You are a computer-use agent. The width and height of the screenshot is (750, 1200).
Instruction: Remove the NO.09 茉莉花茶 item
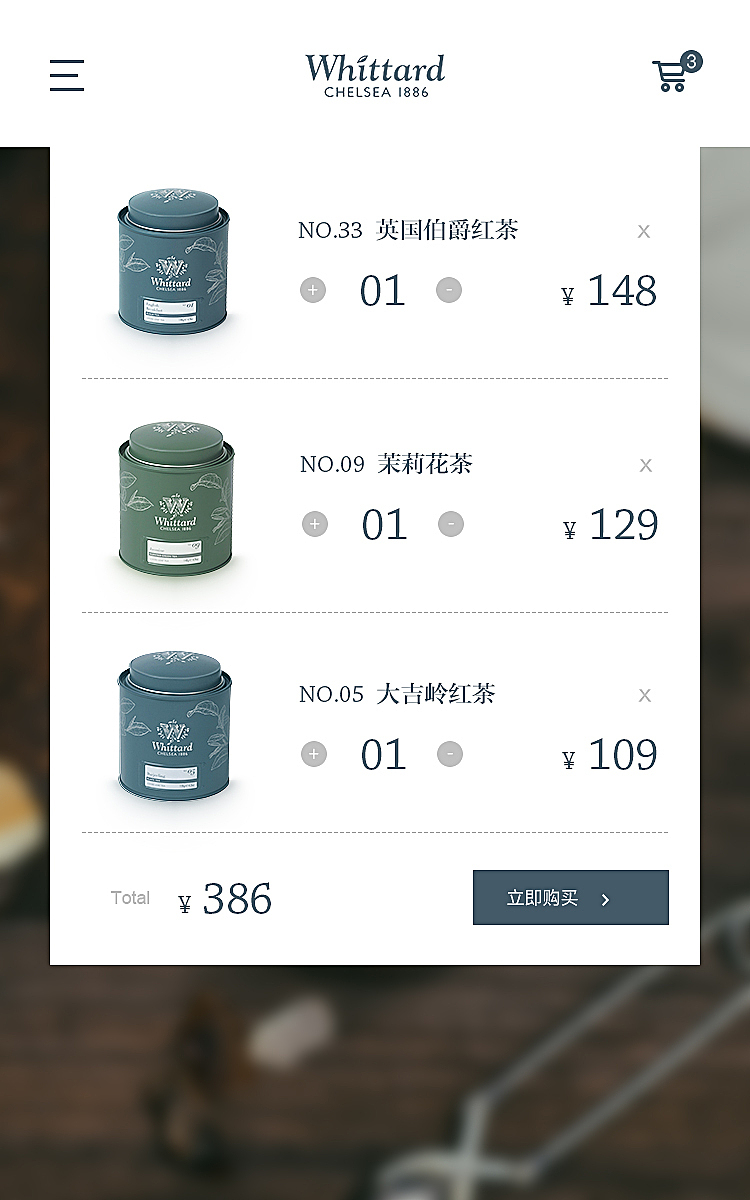click(645, 465)
